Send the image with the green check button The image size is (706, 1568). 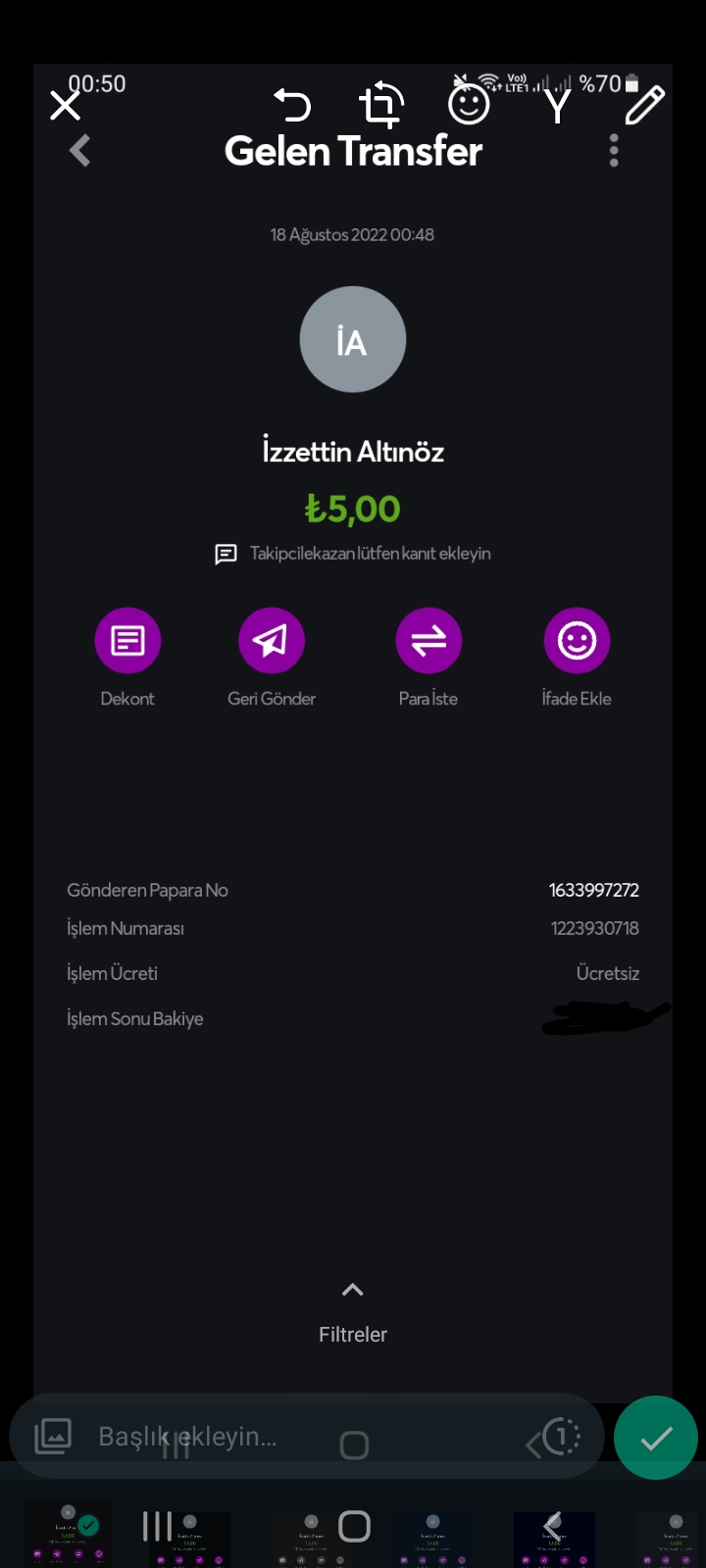(x=656, y=1438)
